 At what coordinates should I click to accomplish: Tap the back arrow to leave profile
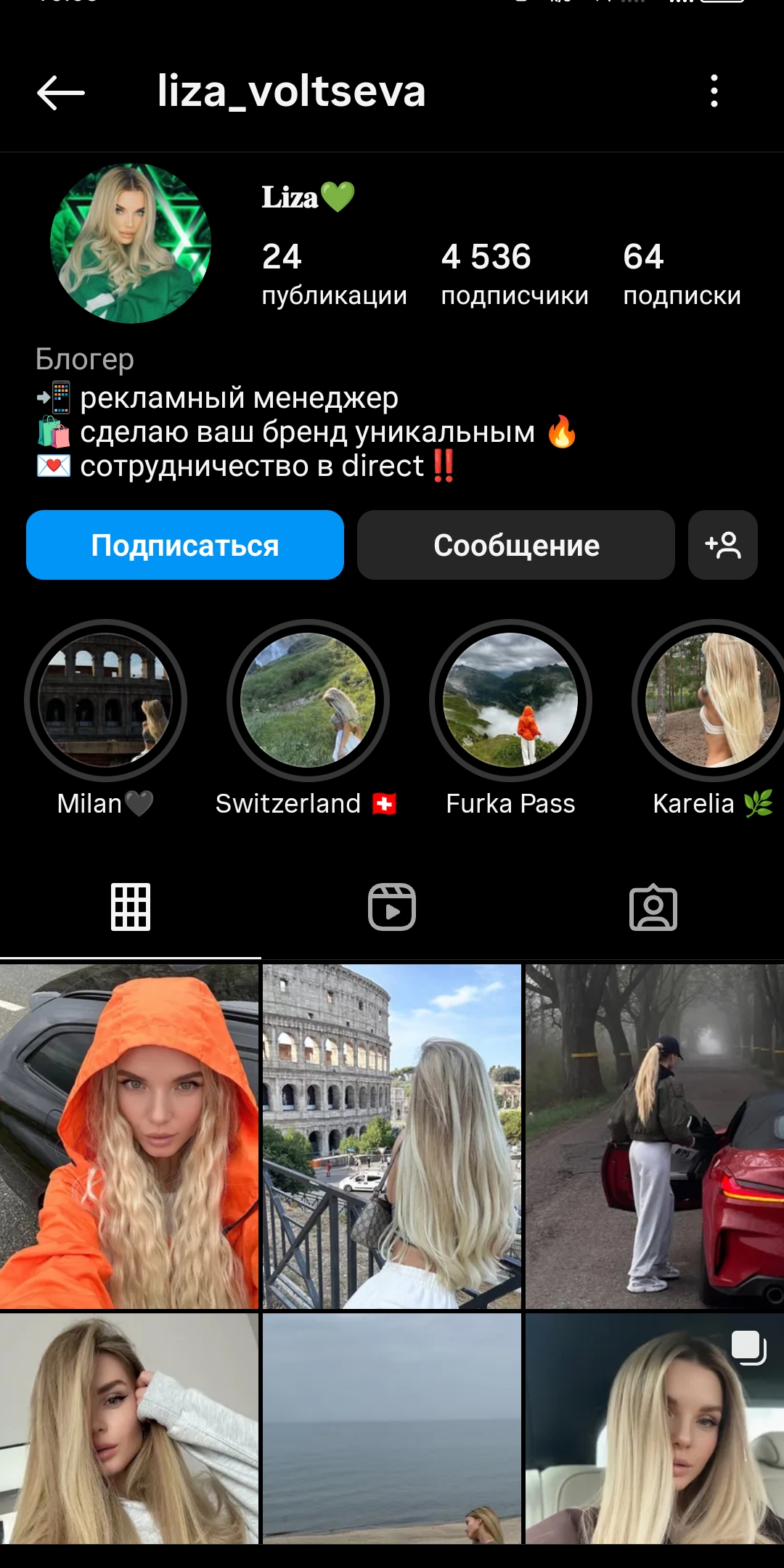[x=58, y=92]
